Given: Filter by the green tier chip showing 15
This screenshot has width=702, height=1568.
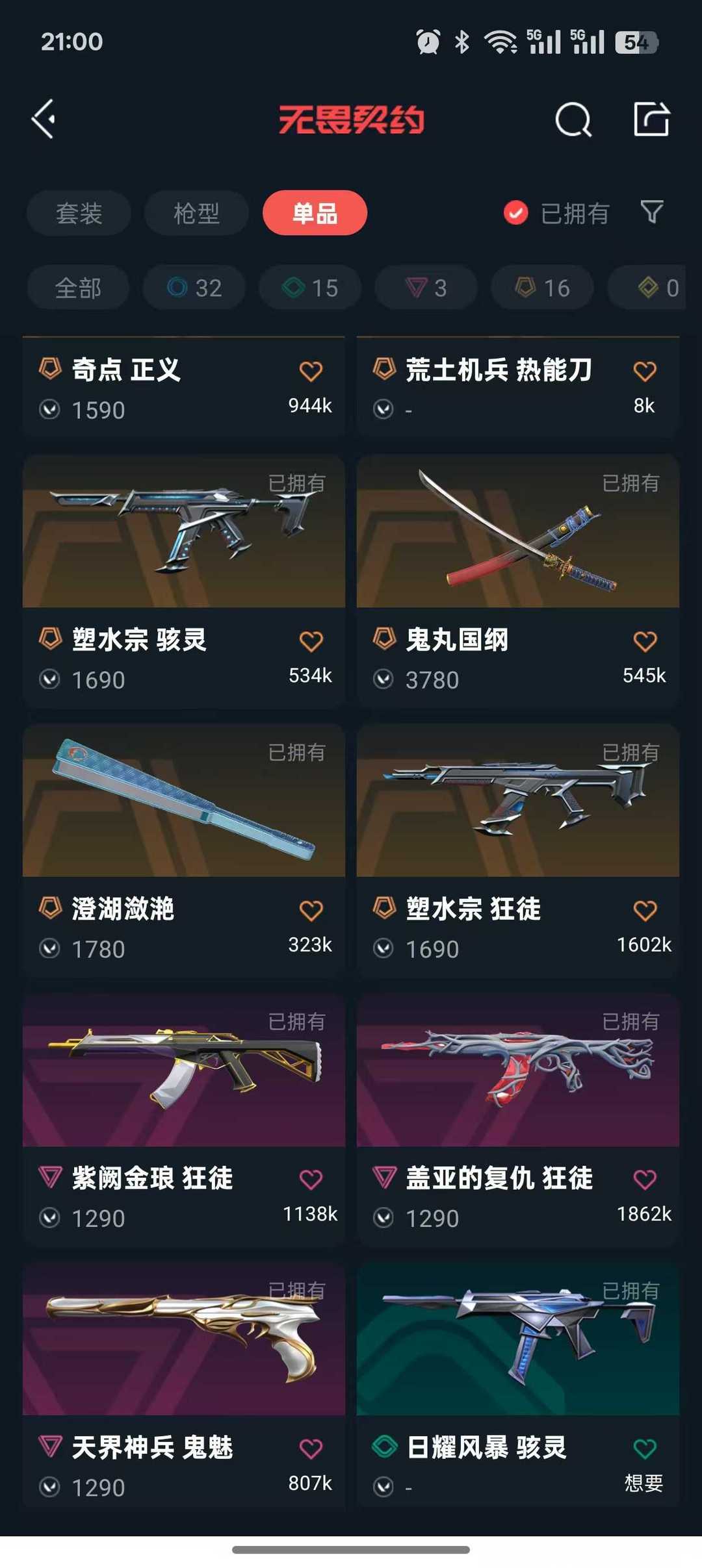Looking at the screenshot, I should coord(310,288).
